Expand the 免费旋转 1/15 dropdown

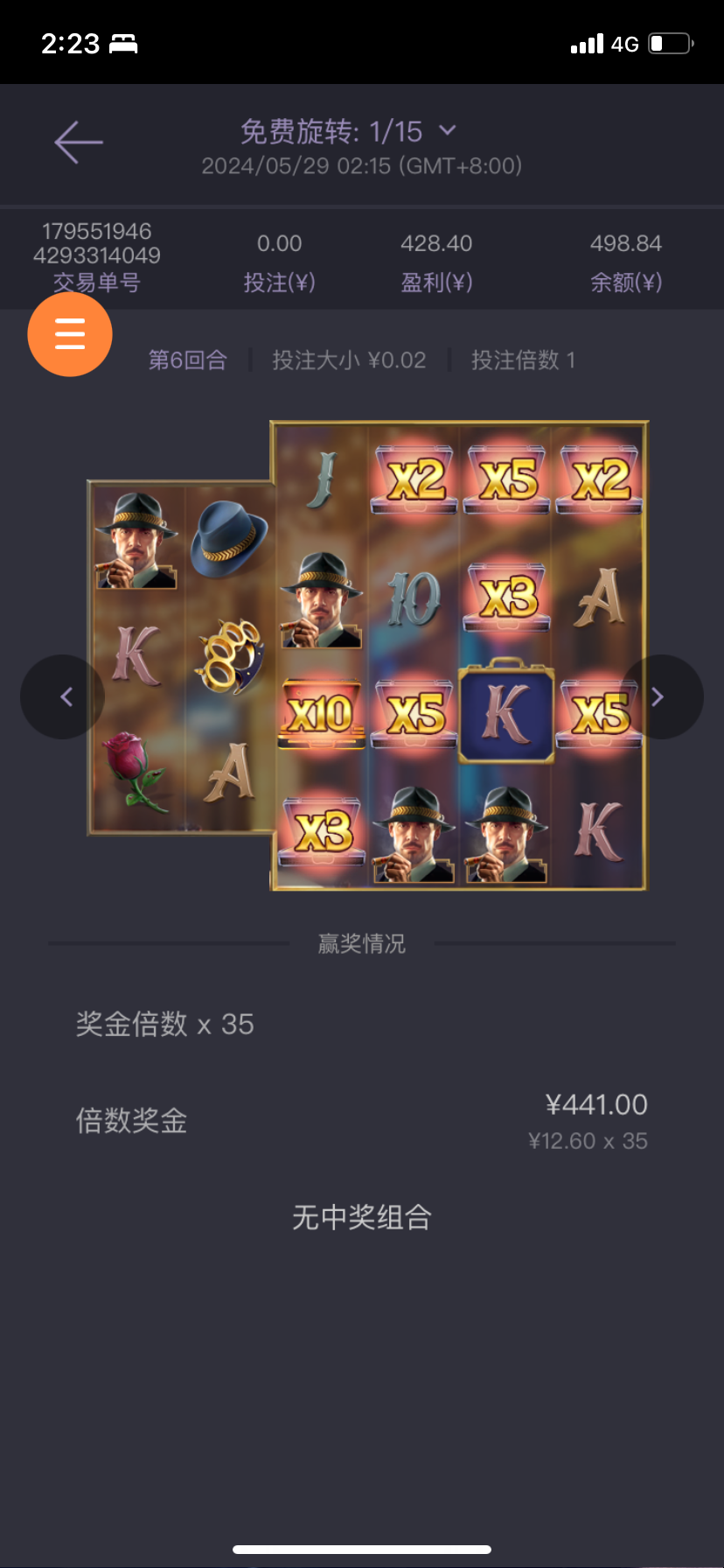pyautogui.click(x=447, y=131)
